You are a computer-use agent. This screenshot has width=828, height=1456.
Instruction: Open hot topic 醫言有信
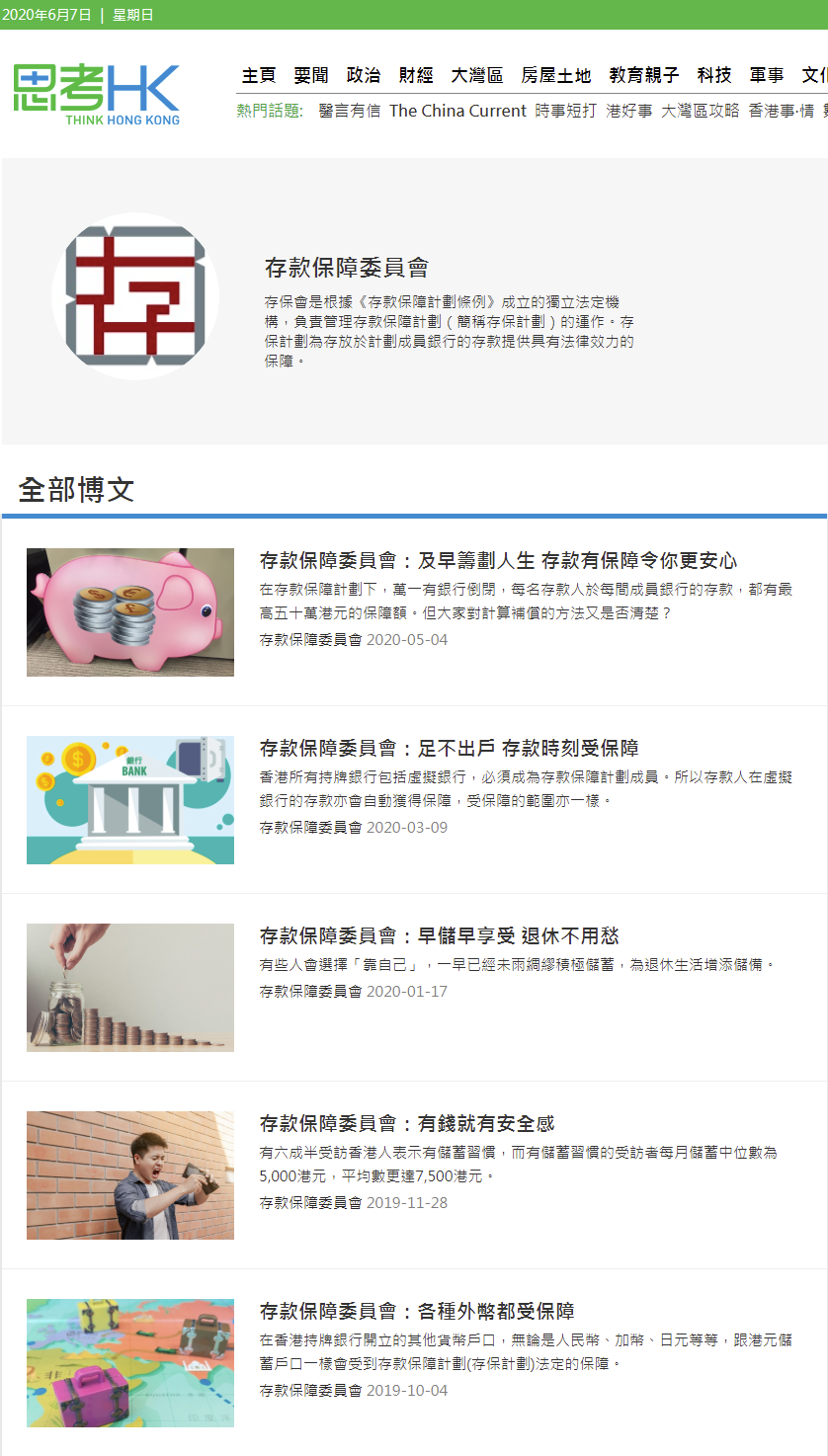coord(350,111)
